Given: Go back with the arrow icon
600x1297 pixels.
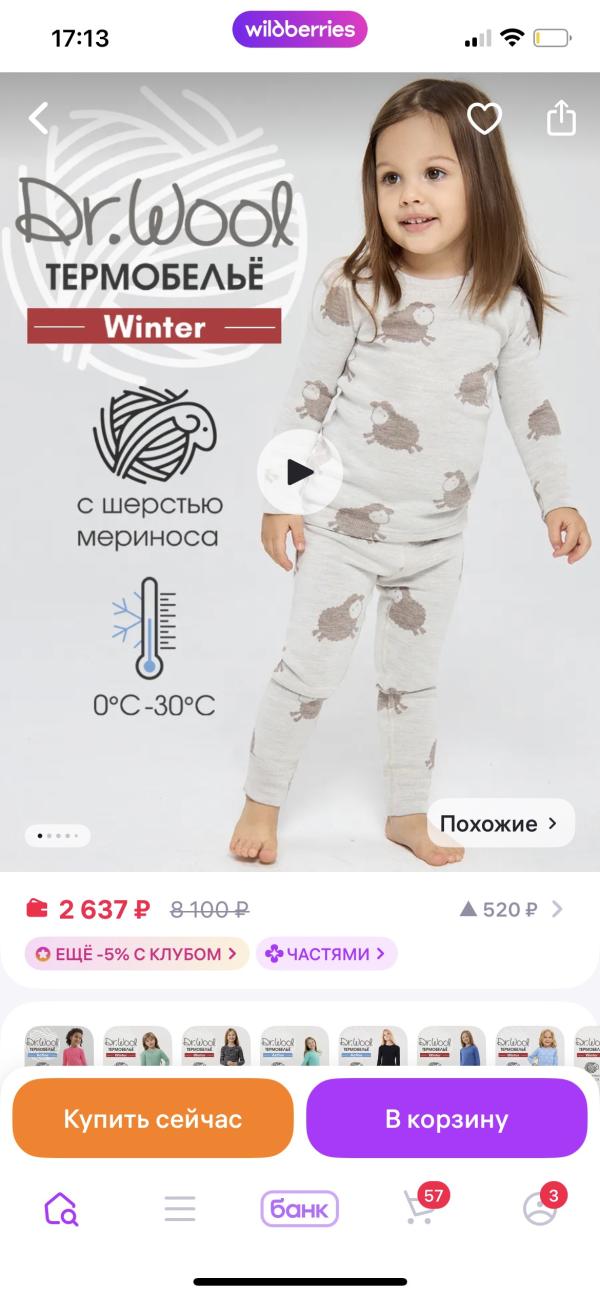Looking at the screenshot, I should coord(38,119).
